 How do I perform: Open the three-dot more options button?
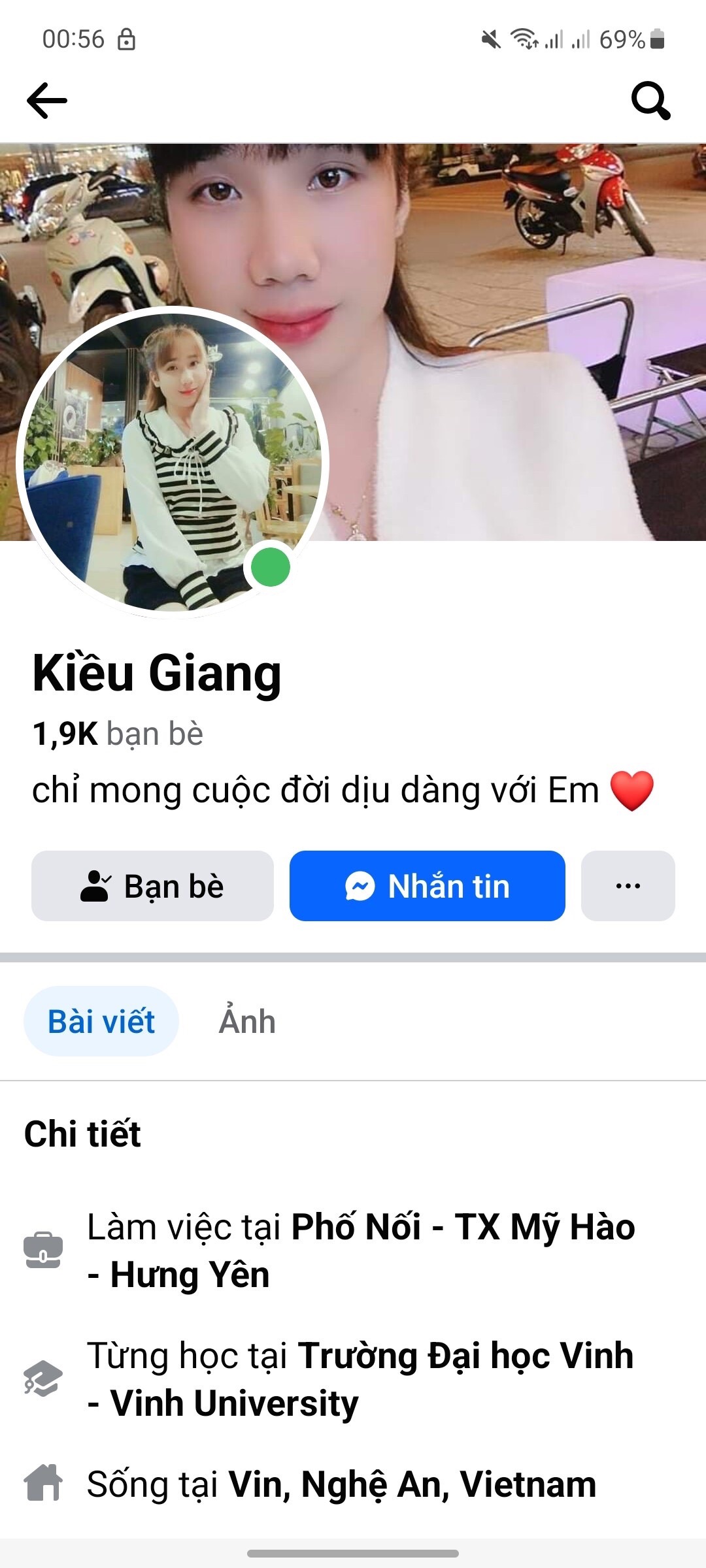click(628, 886)
